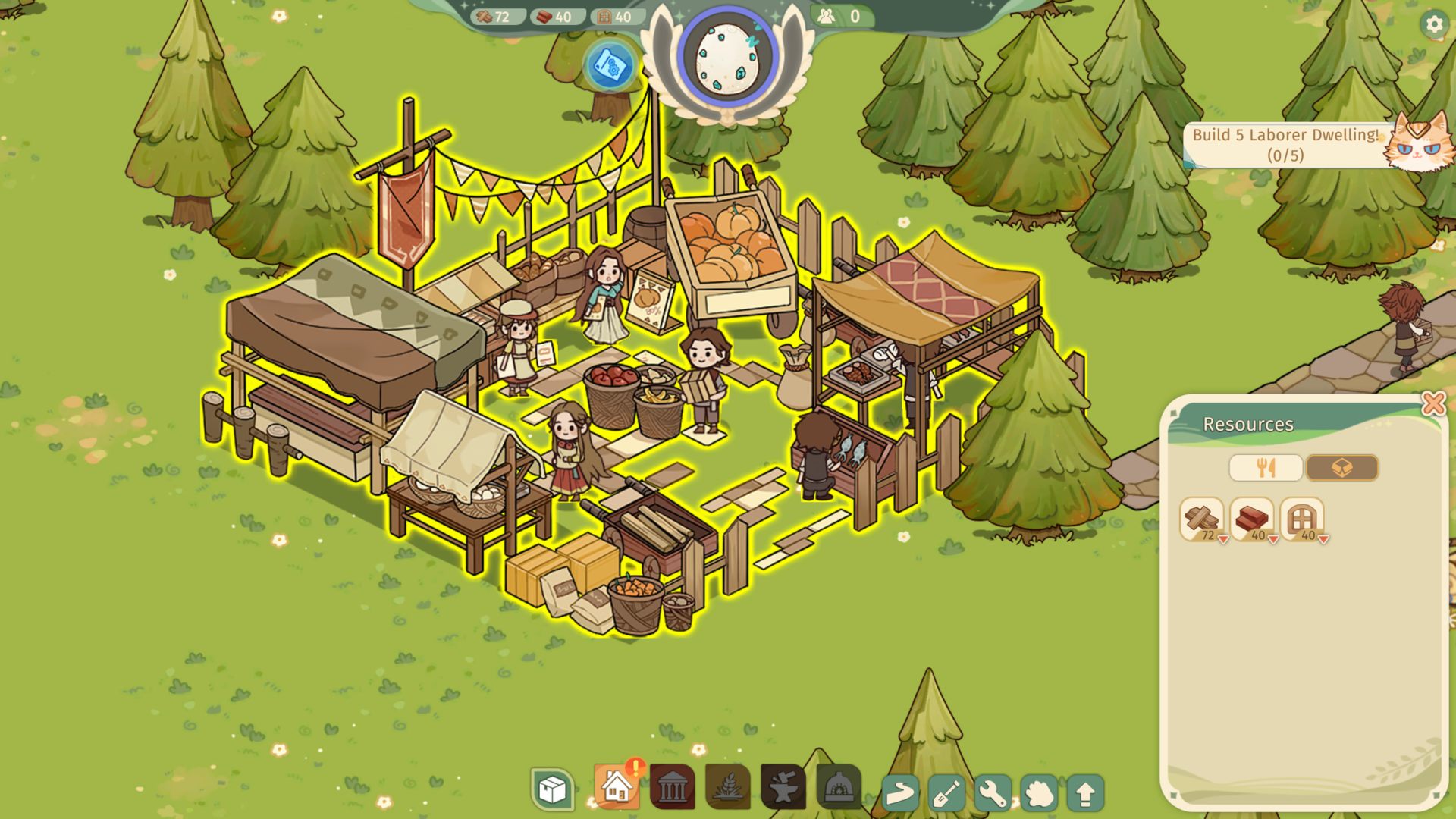Switch to the food resources tab
Viewport: 1456px width, 819px height.
[x=1265, y=467]
